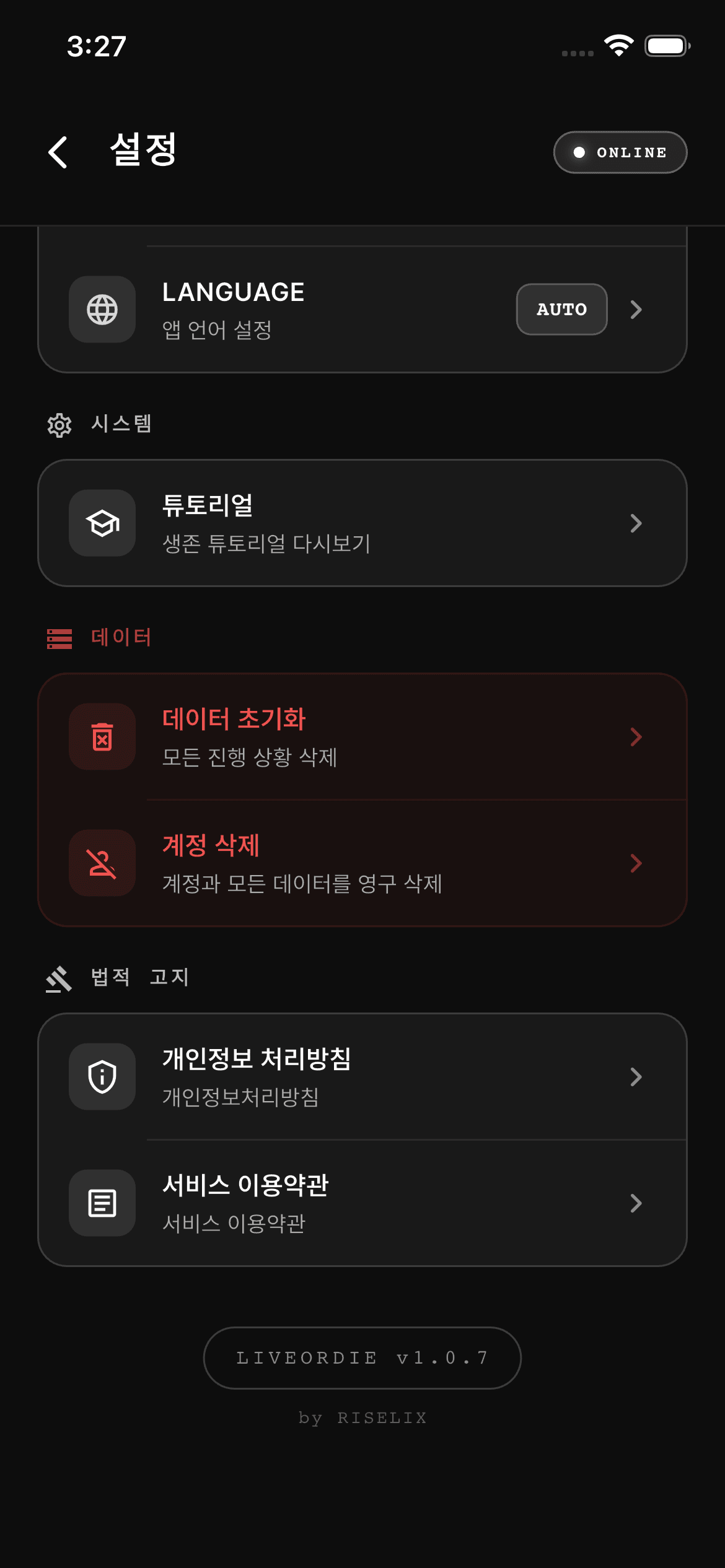Click the red list icon beside 데이터 header

[x=58, y=637]
